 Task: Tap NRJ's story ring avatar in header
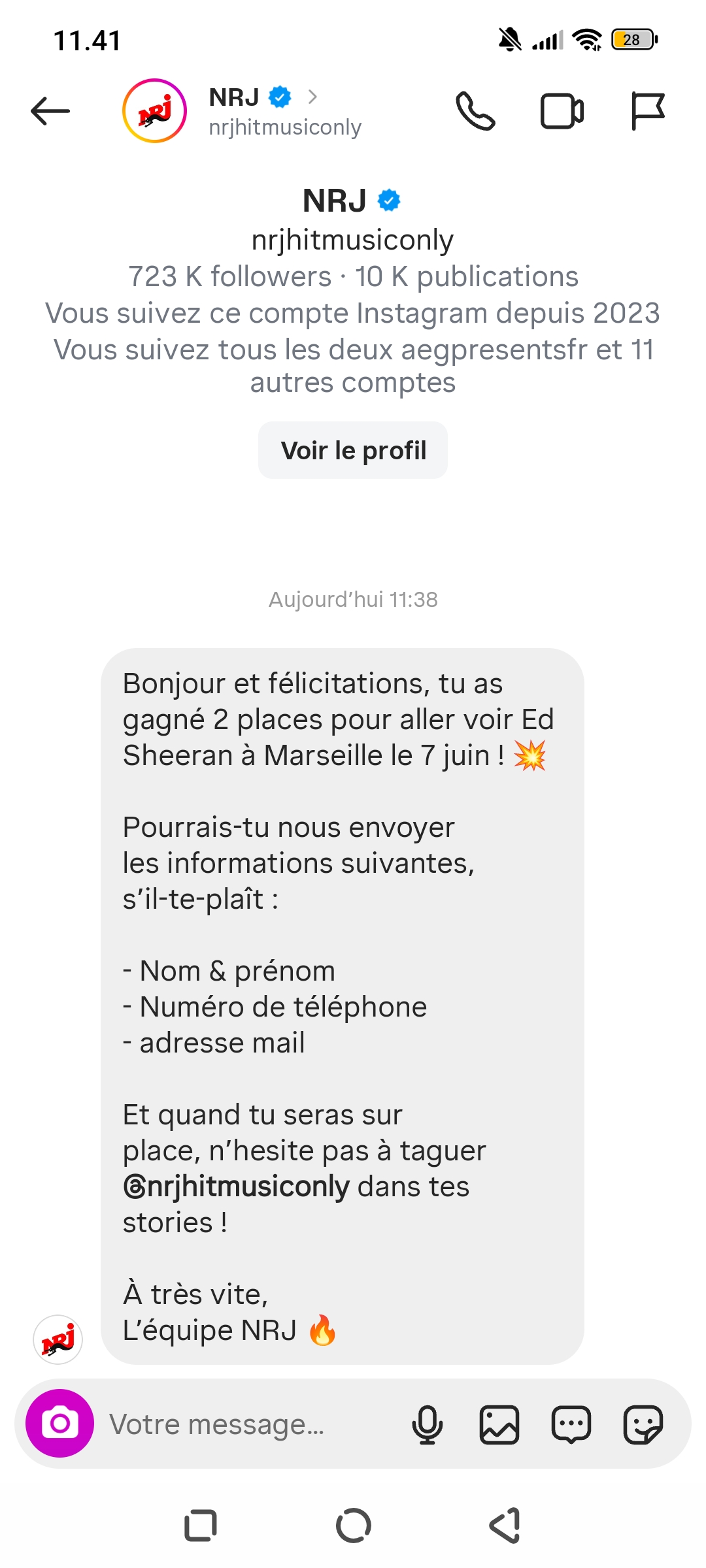155,111
